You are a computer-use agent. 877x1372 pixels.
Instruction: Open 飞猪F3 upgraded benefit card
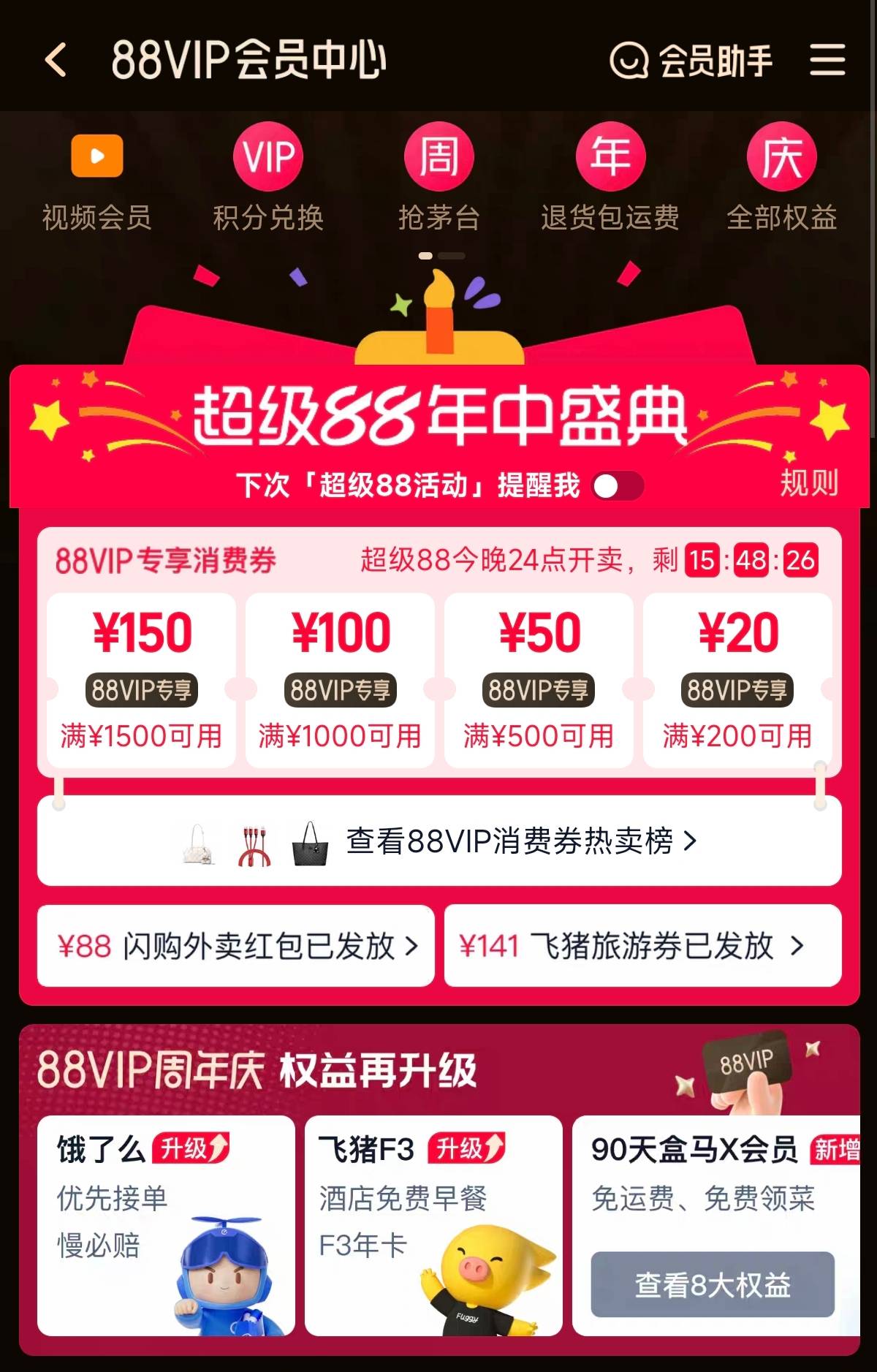coord(433,1225)
